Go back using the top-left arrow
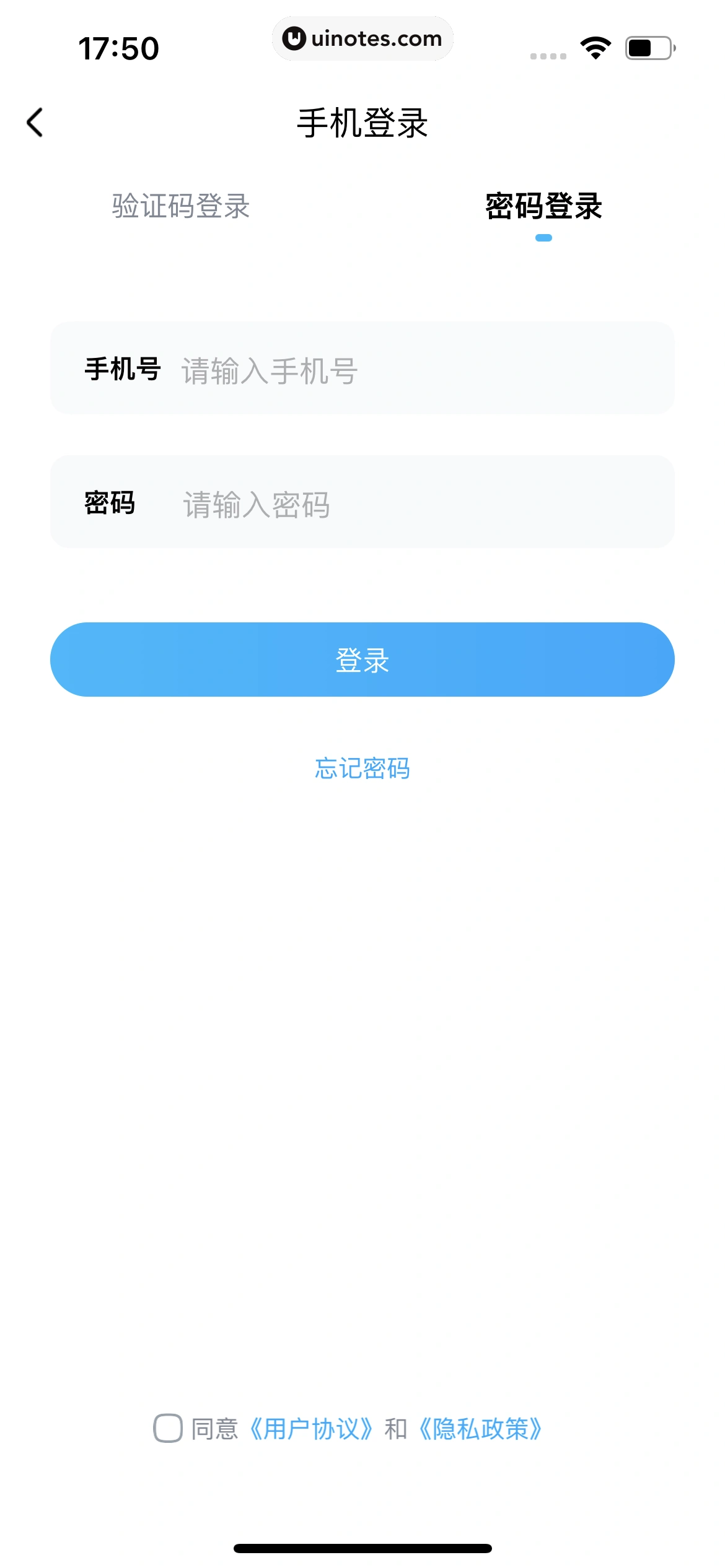The image size is (725, 1568). point(35,123)
